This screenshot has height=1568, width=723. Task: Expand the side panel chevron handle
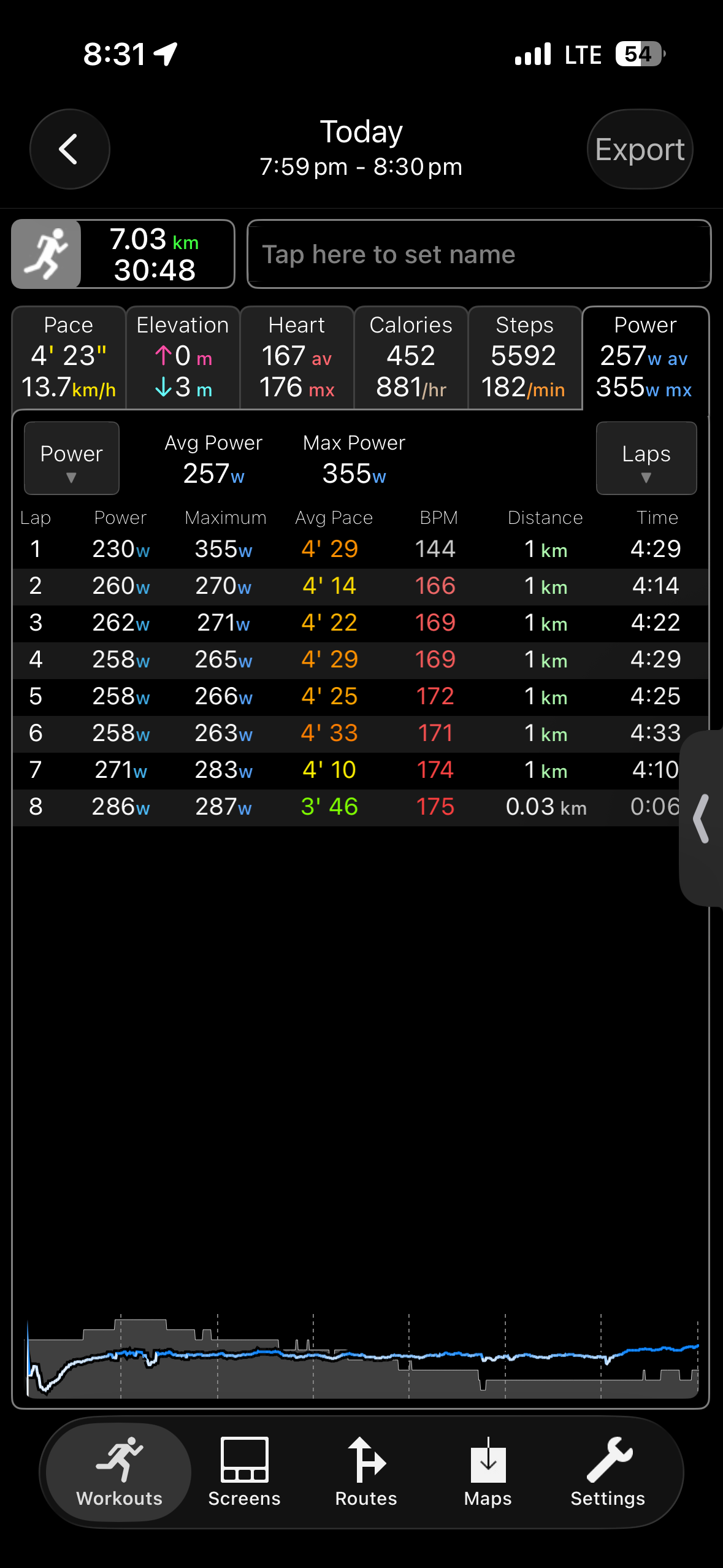pyautogui.click(x=701, y=818)
